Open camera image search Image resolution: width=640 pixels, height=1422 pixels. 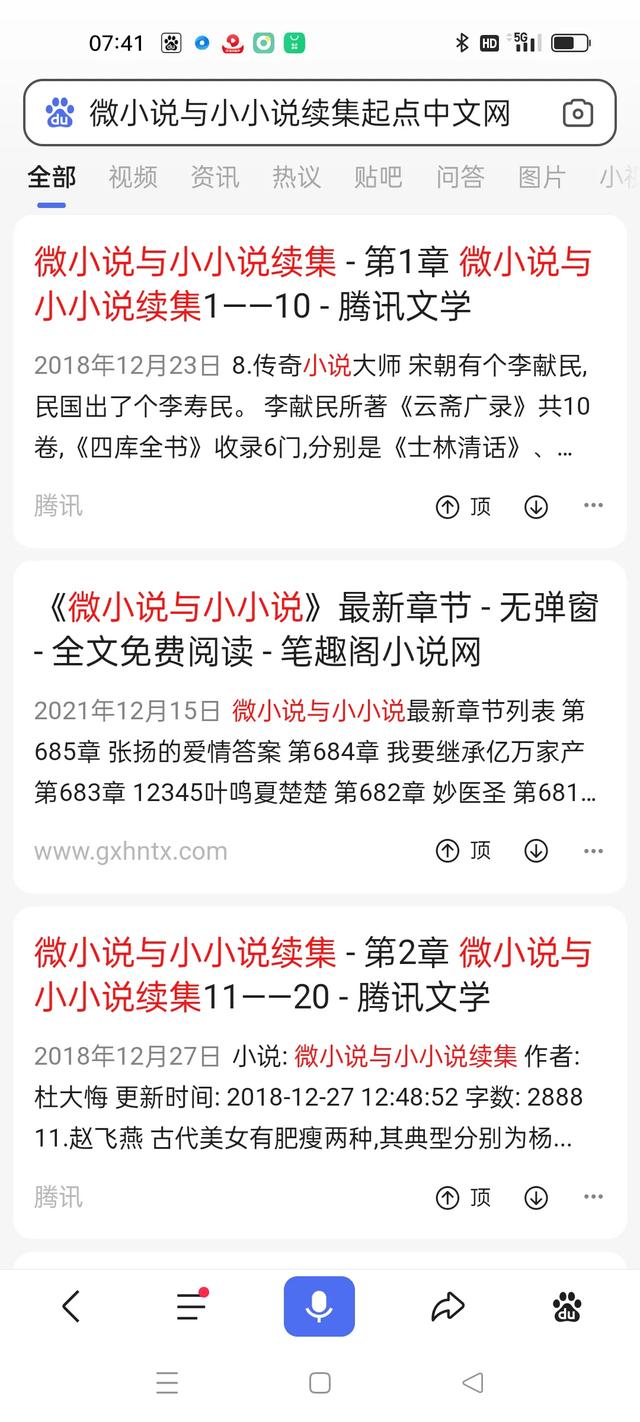click(x=577, y=113)
